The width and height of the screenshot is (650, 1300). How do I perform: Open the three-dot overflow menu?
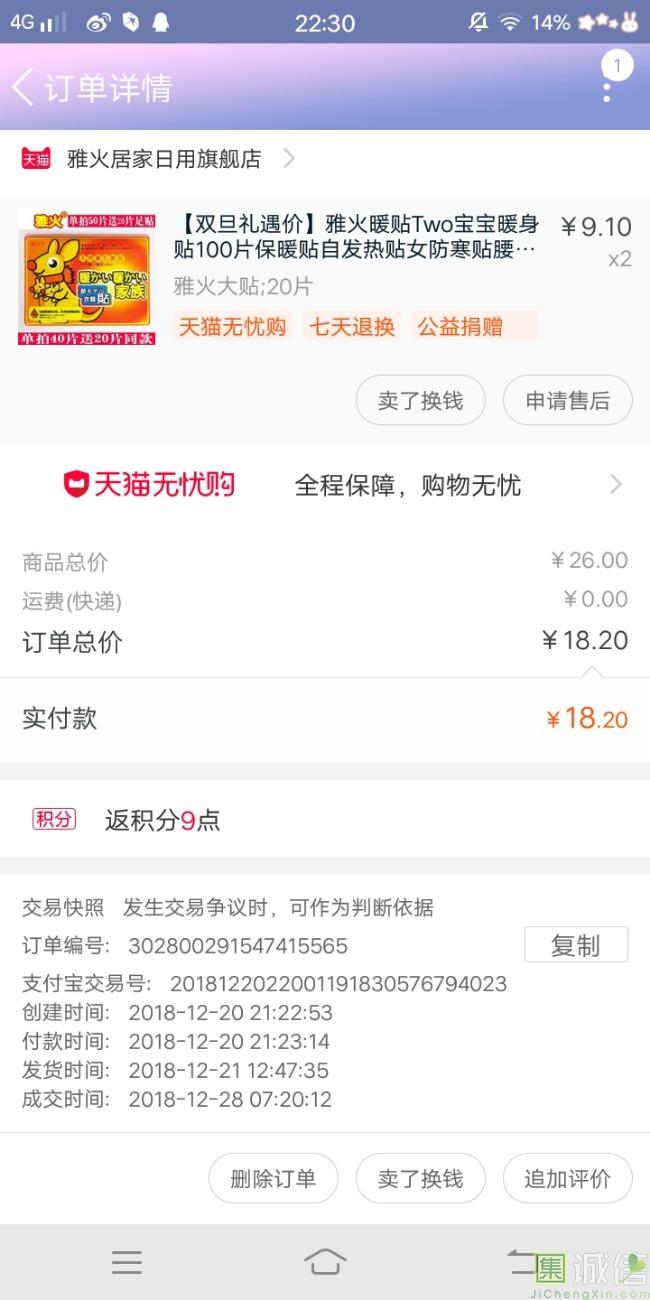[607, 88]
